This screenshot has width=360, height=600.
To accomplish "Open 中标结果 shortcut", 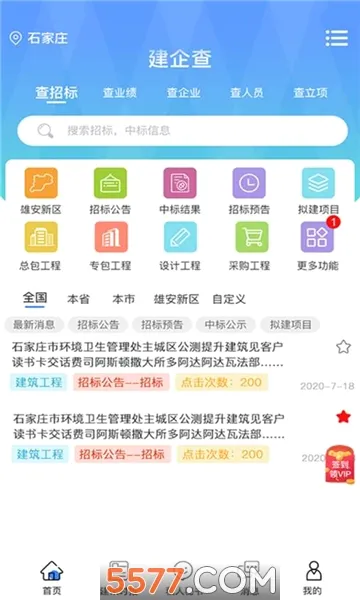I will (x=180, y=191).
